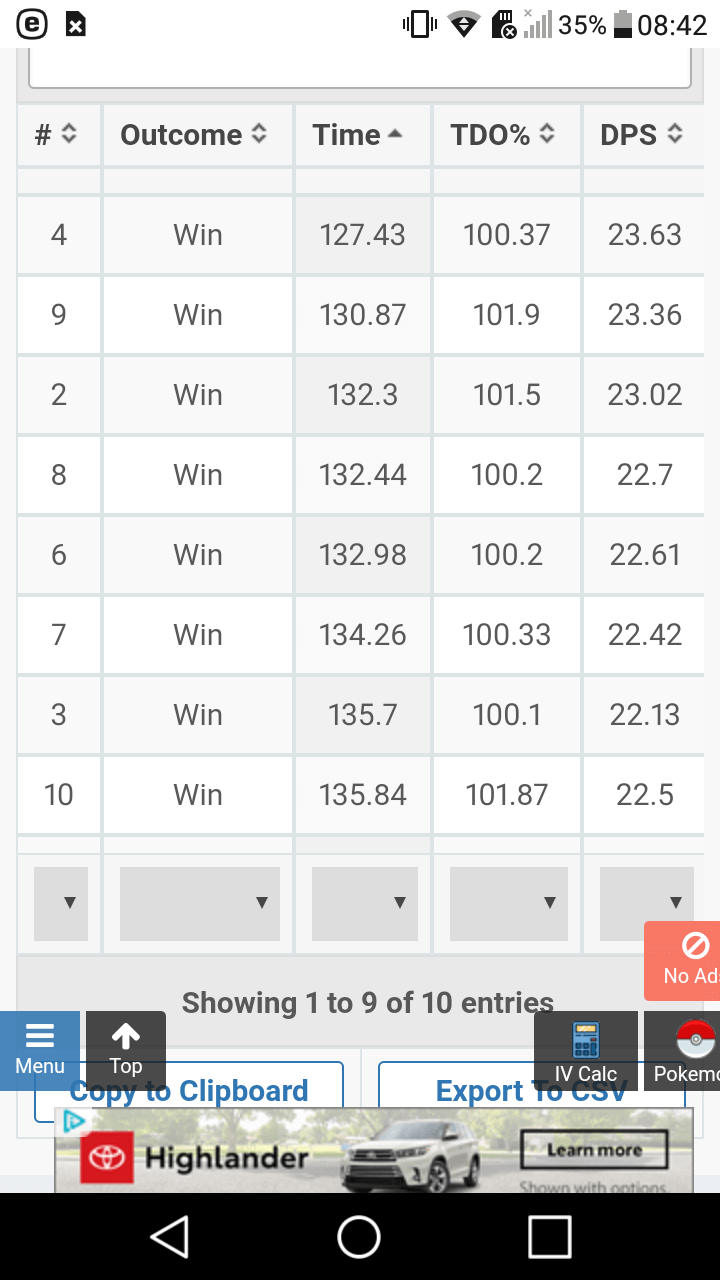This screenshot has height=1280, width=720.
Task: Tap the No Ads button
Action: pyautogui.click(x=684, y=960)
